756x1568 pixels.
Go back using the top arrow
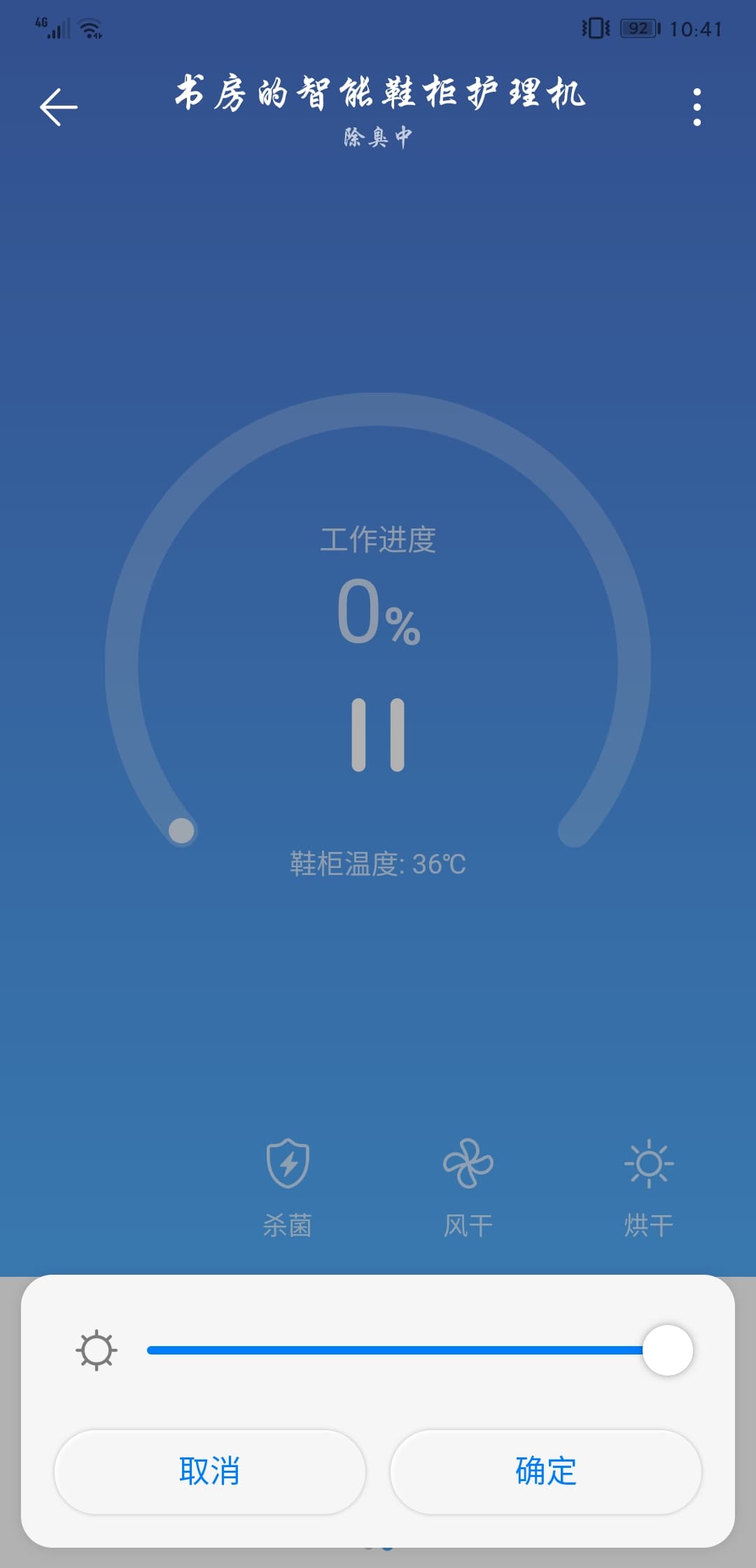point(59,107)
